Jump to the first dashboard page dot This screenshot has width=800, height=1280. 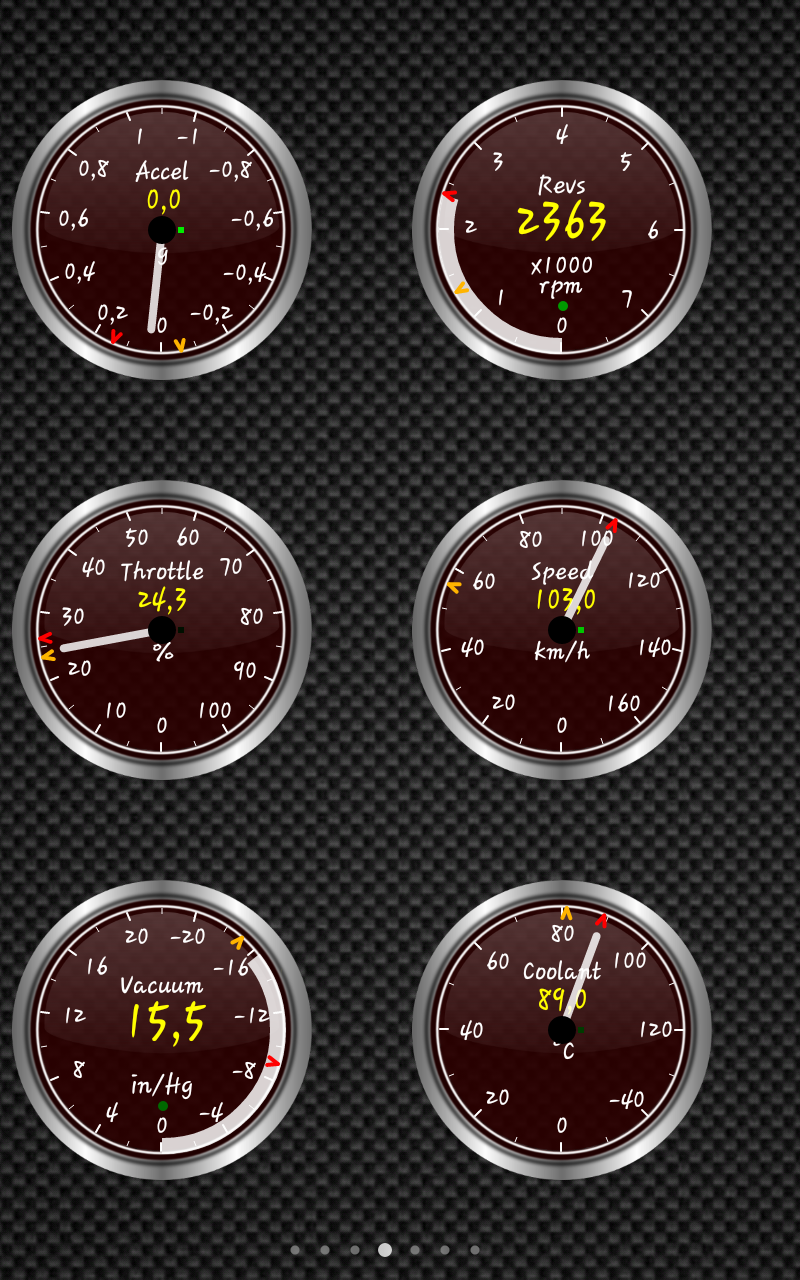[x=295, y=1249]
